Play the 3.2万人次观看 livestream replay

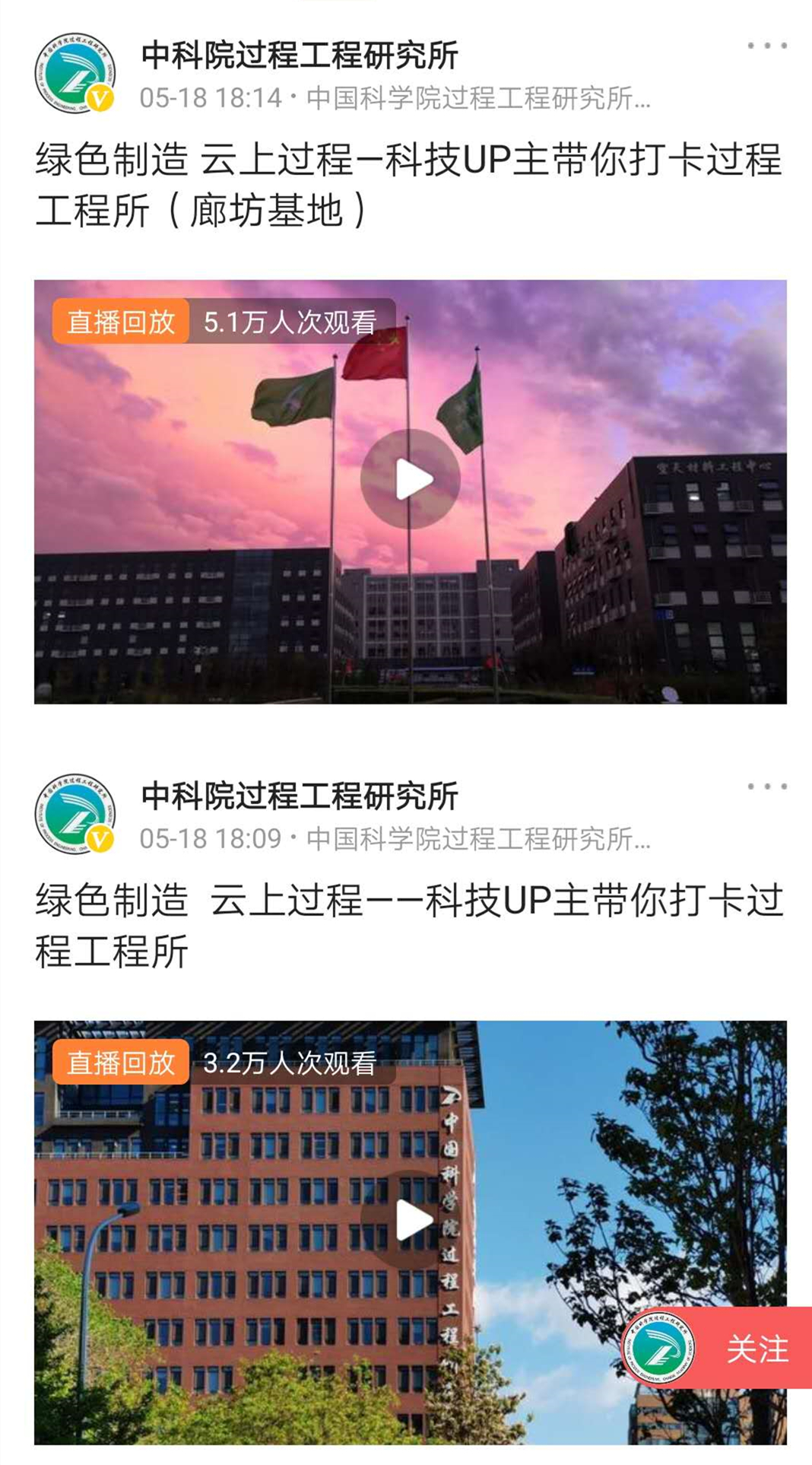tap(411, 1220)
